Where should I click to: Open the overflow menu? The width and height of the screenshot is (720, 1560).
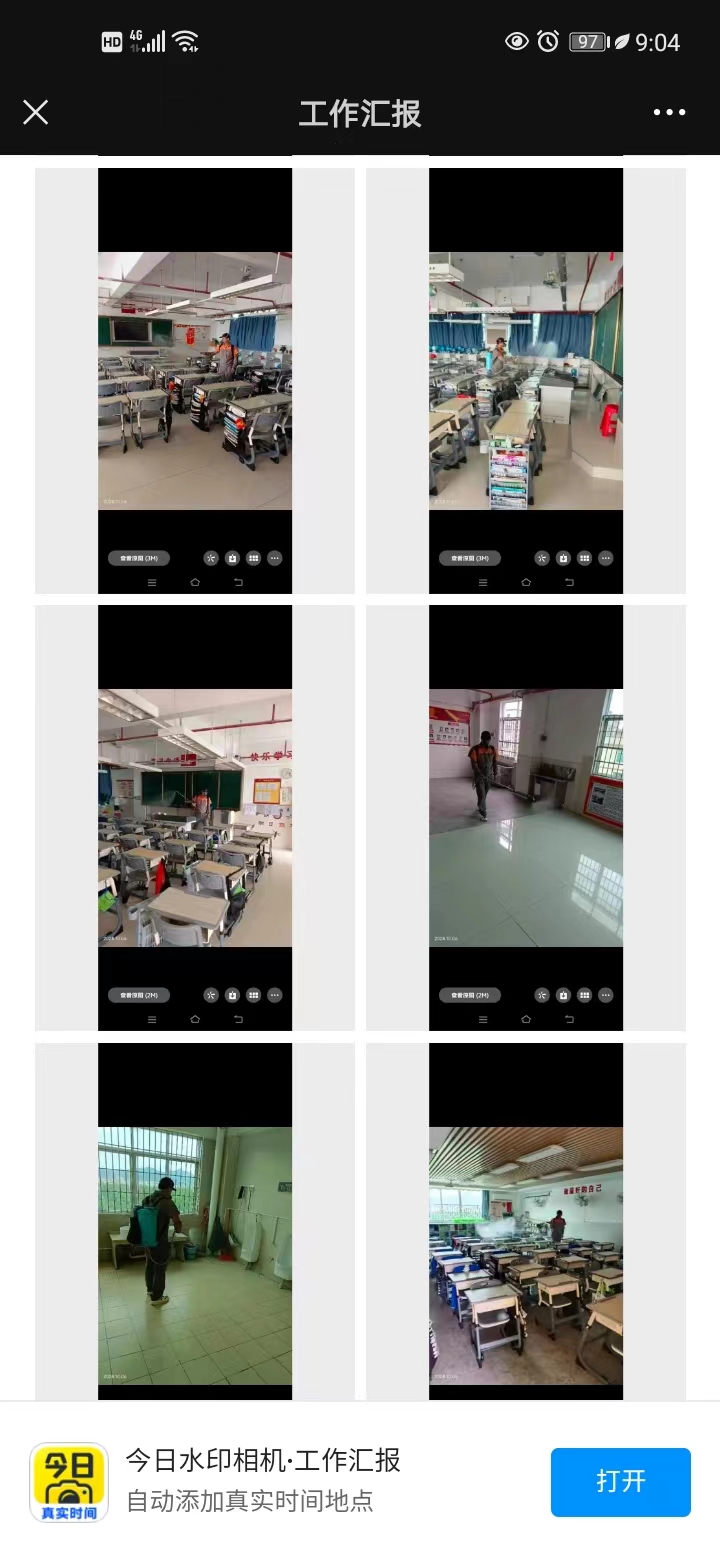[669, 112]
